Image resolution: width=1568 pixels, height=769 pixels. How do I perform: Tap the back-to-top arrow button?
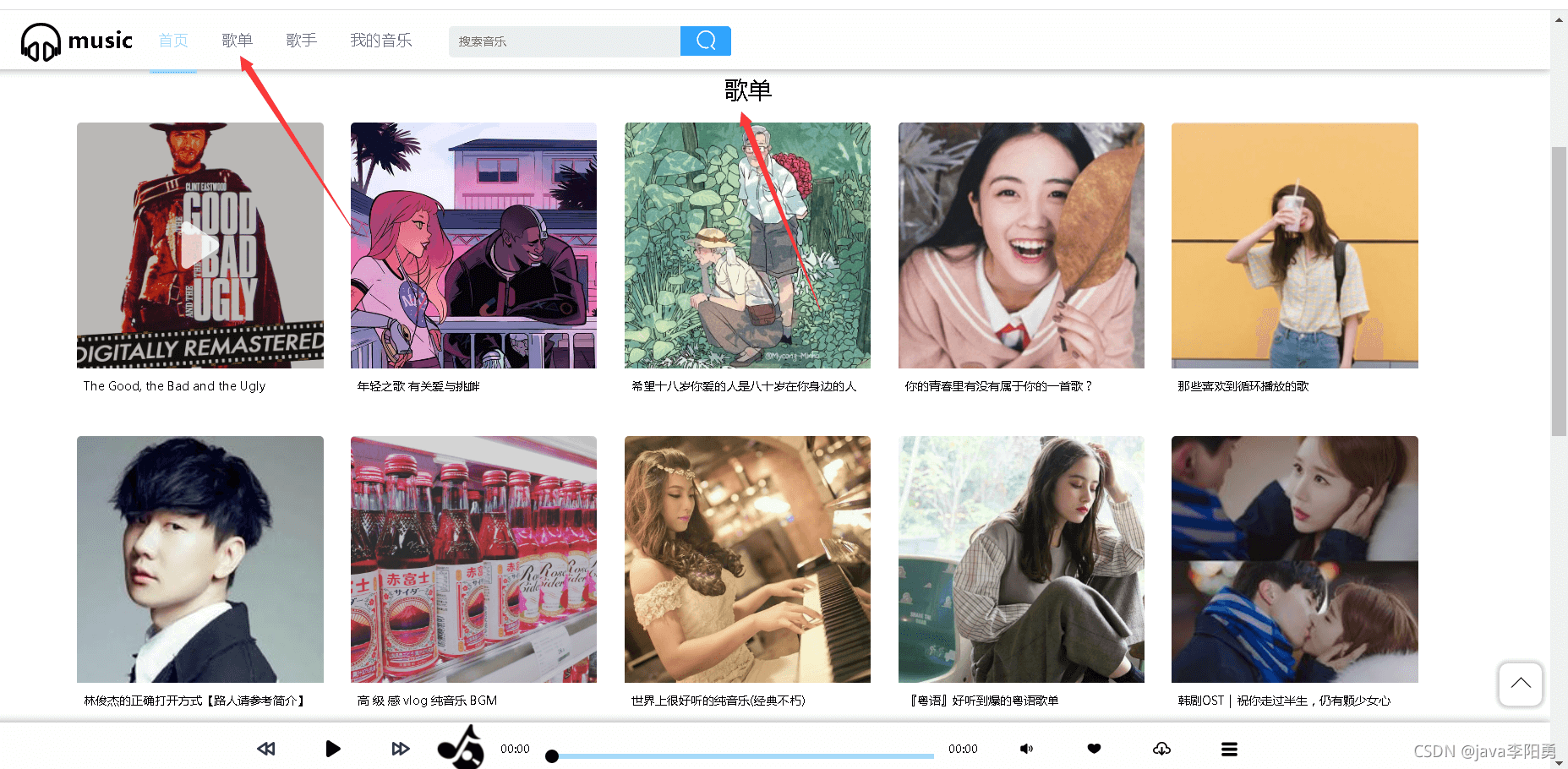(1520, 684)
